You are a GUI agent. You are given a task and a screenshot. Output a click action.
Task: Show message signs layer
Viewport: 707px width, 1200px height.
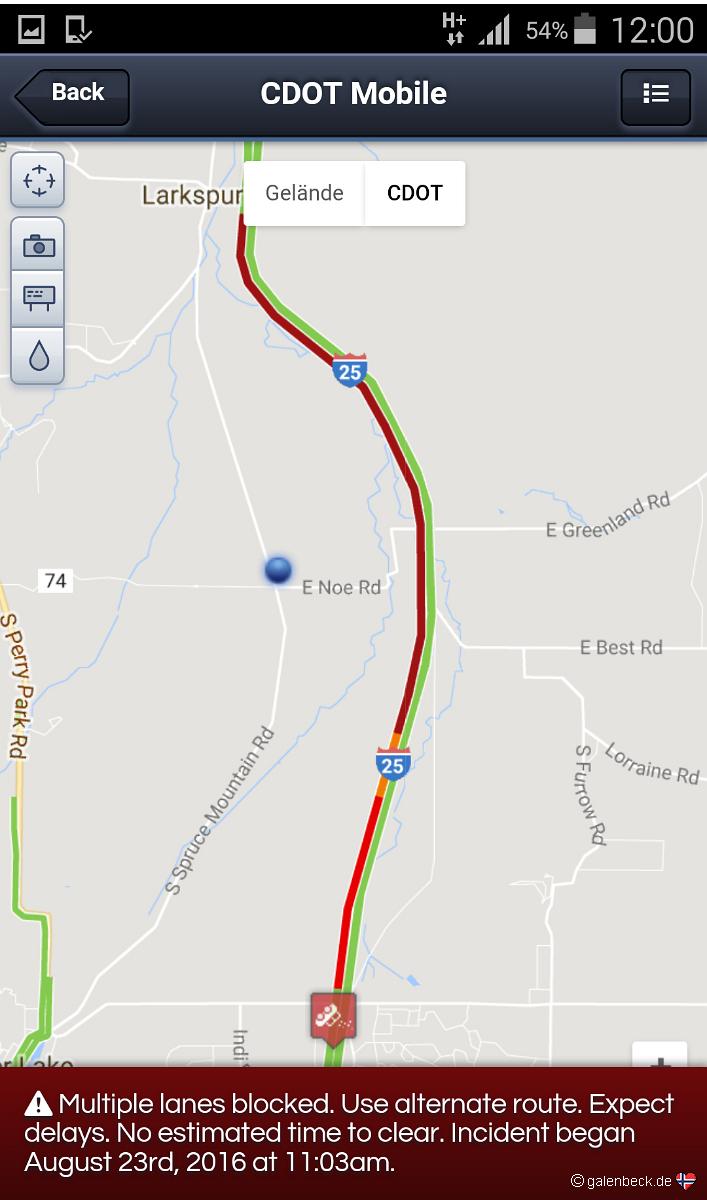click(x=38, y=298)
